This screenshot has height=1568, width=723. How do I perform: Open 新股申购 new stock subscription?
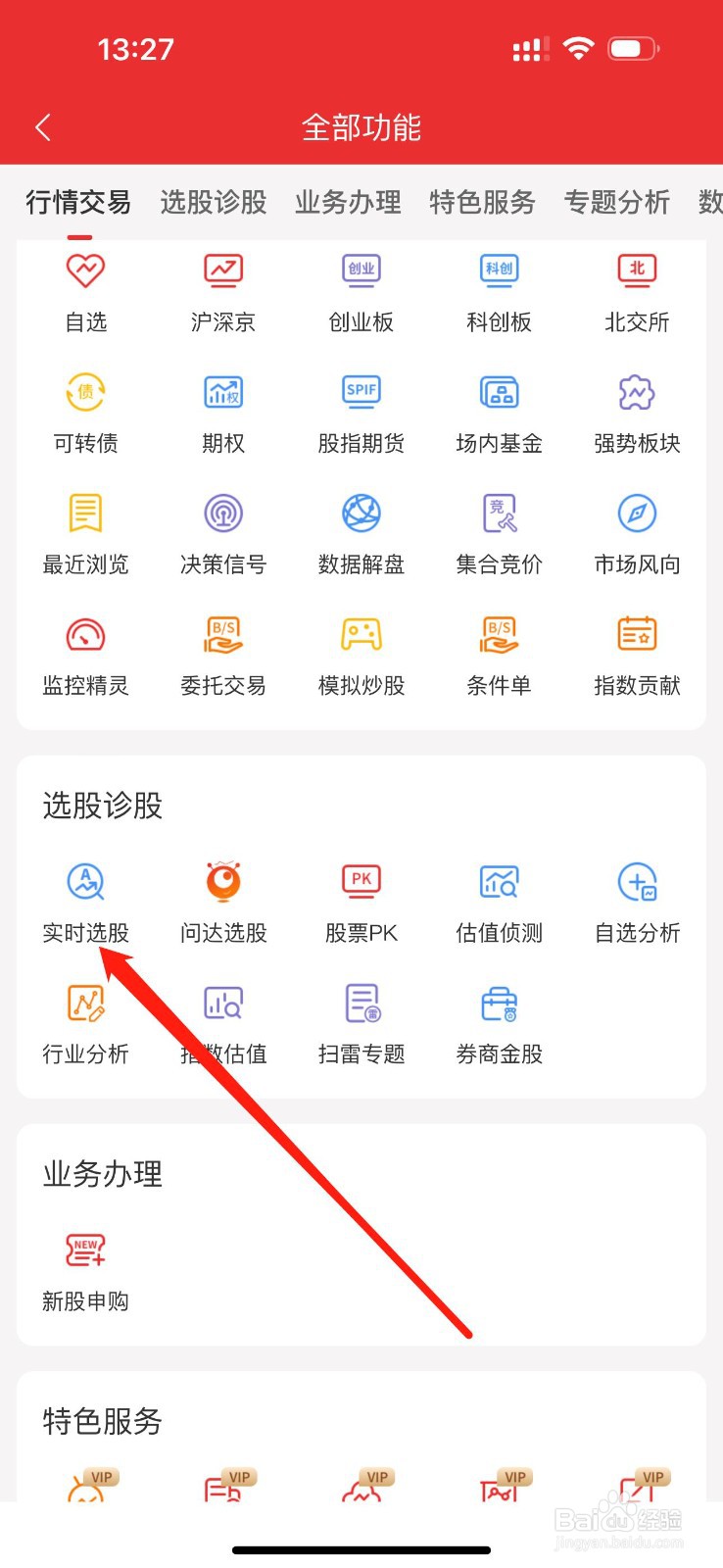click(85, 1269)
